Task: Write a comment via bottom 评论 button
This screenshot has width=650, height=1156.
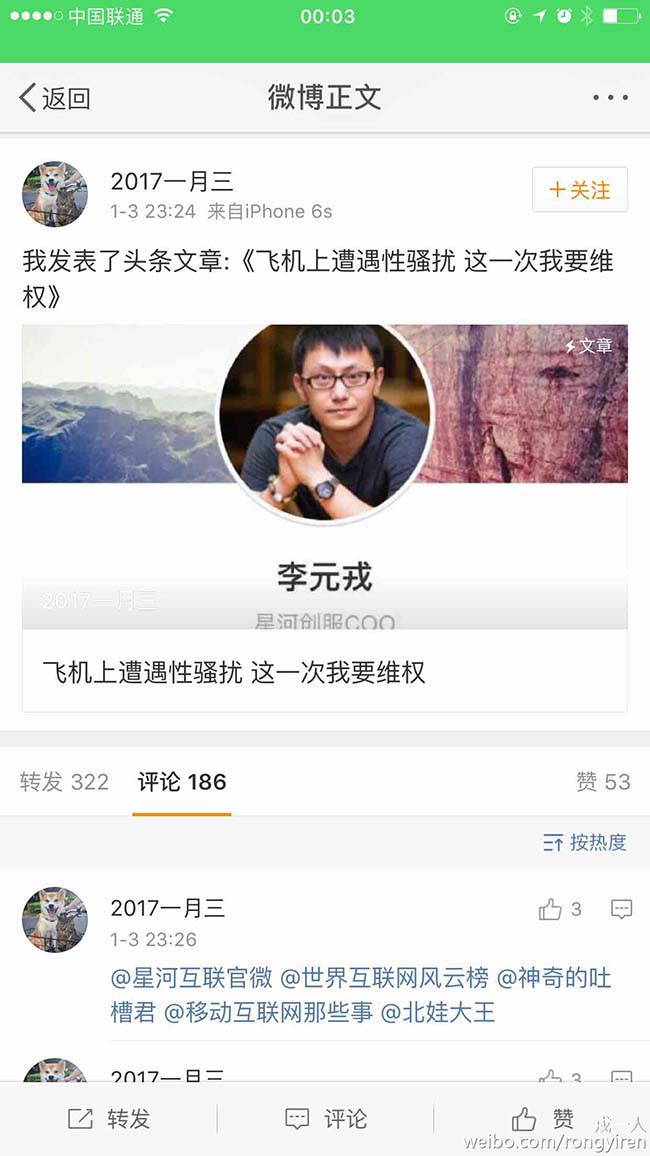Action: click(x=325, y=1119)
